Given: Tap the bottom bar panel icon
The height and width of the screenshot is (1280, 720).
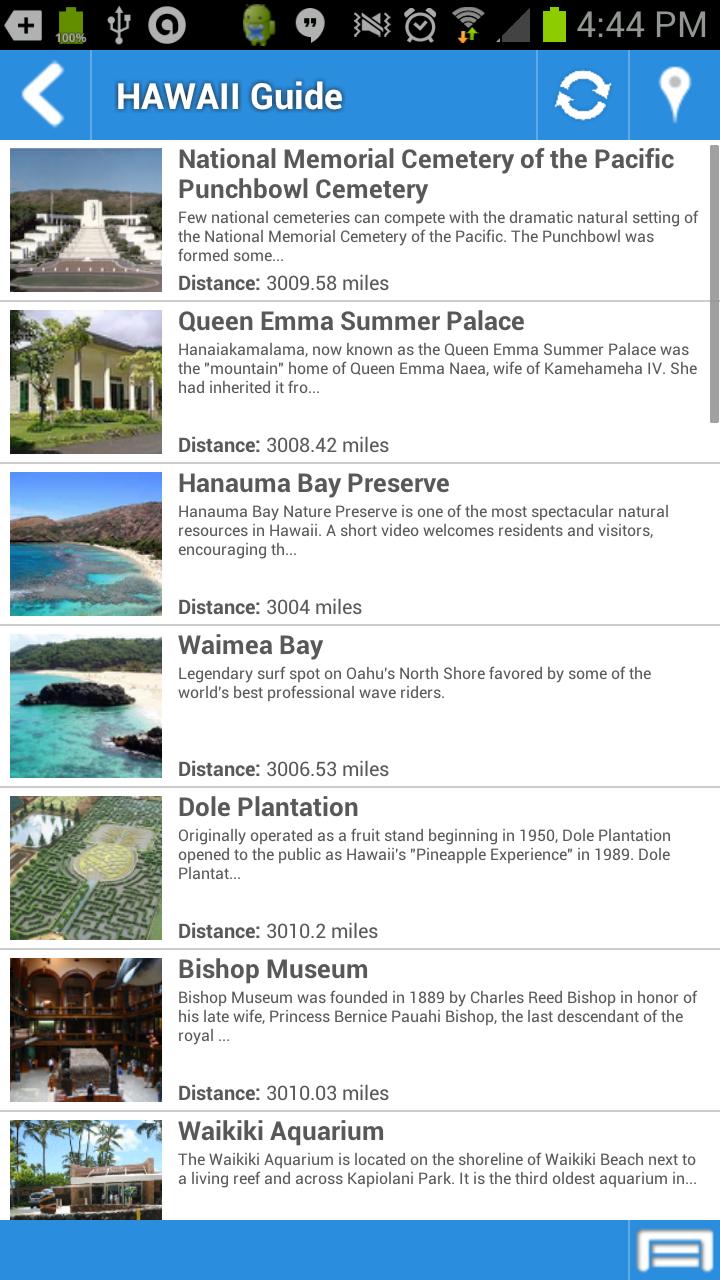Looking at the screenshot, I should [675, 1252].
